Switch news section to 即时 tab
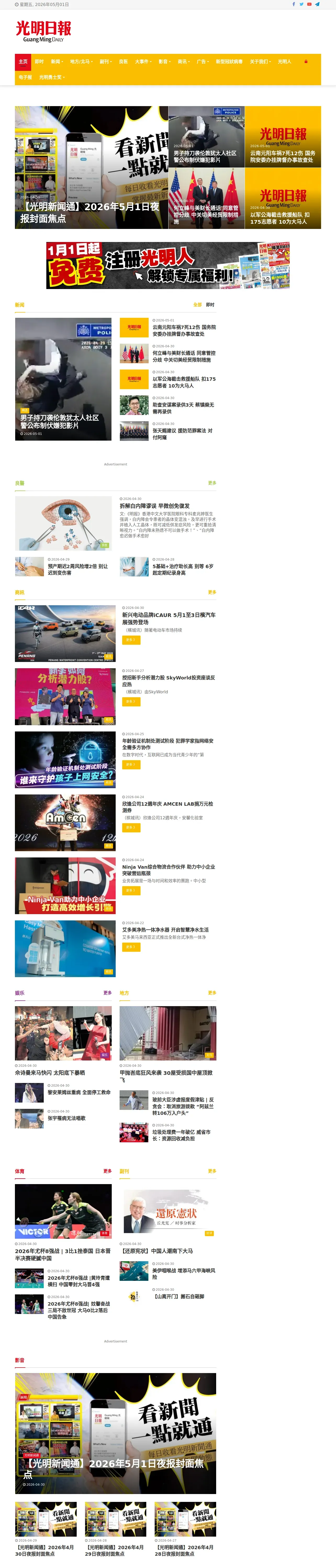 (x=210, y=305)
